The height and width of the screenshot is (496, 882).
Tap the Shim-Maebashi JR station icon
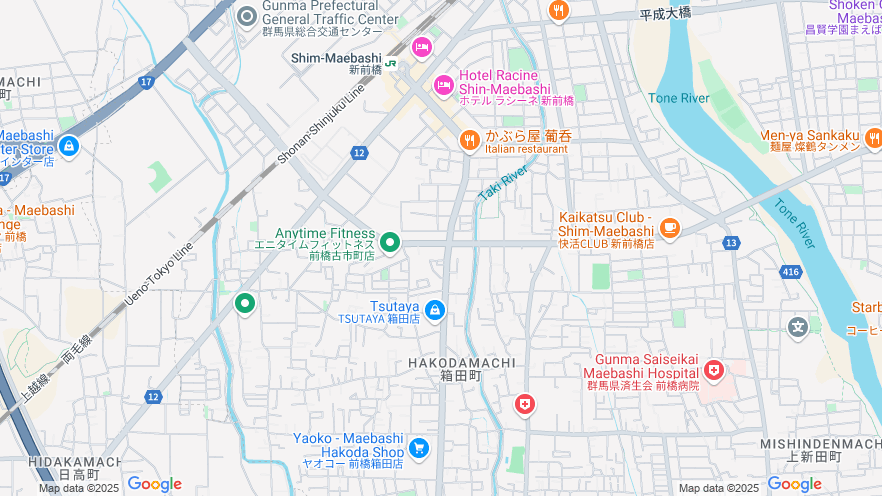(390, 62)
